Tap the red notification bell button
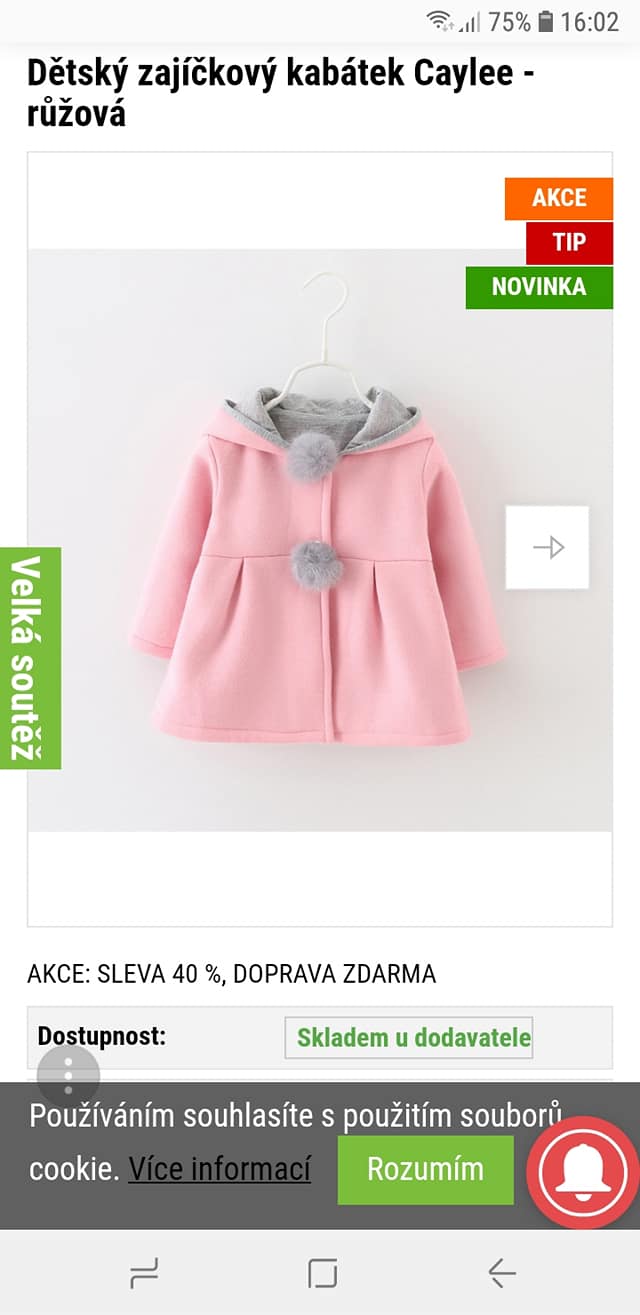The image size is (640, 1315). (583, 1172)
